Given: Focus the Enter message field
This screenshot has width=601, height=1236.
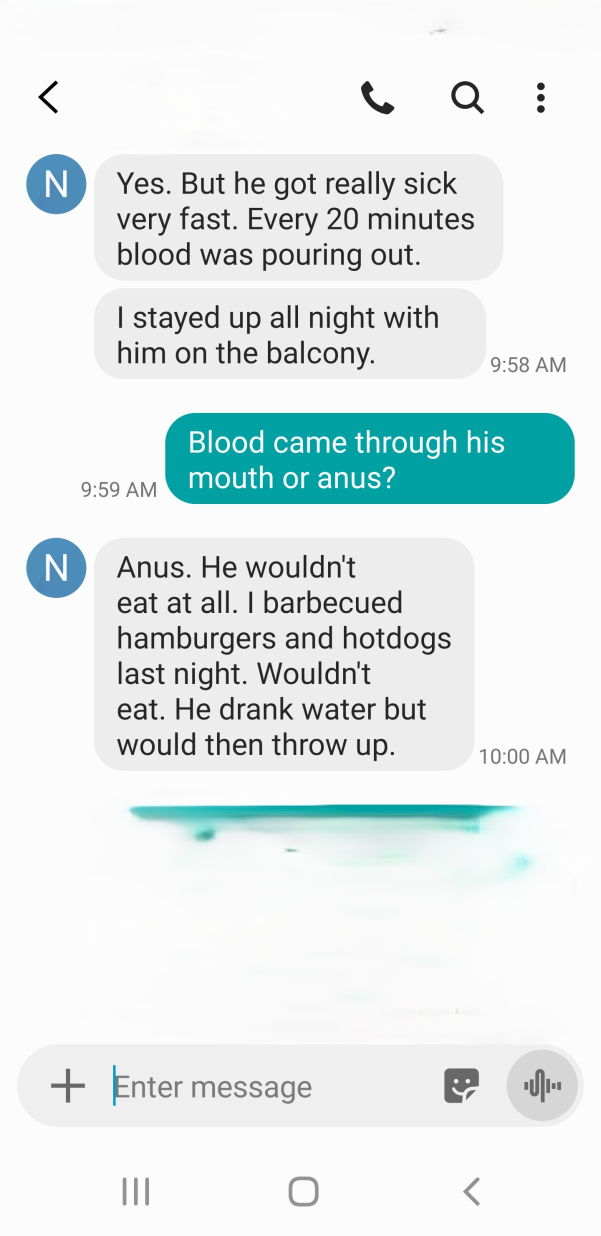Looking at the screenshot, I should coord(270,1086).
